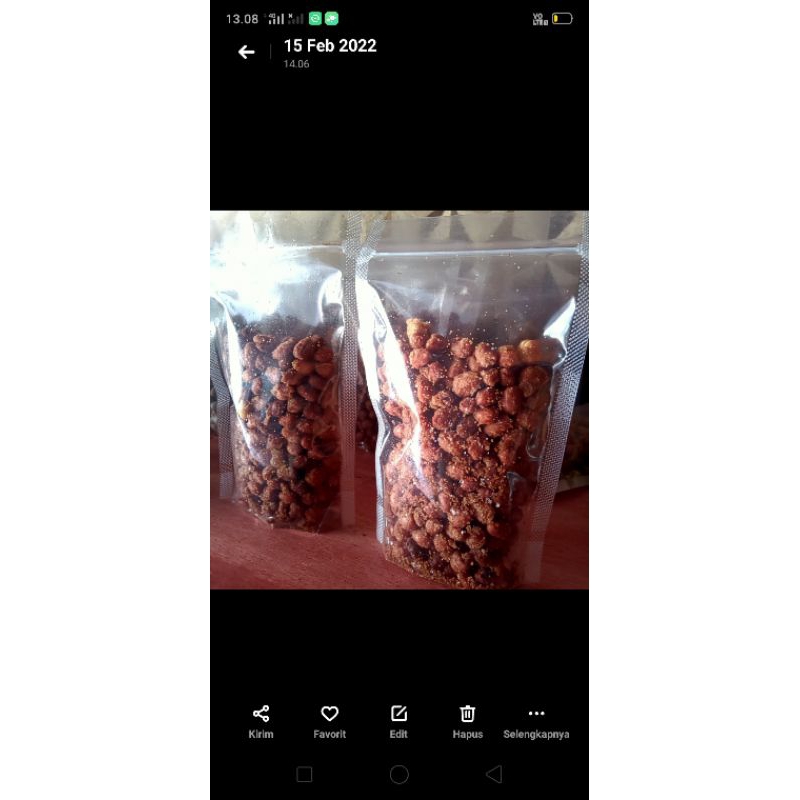Delete the photo using Hapus

pos(467,719)
